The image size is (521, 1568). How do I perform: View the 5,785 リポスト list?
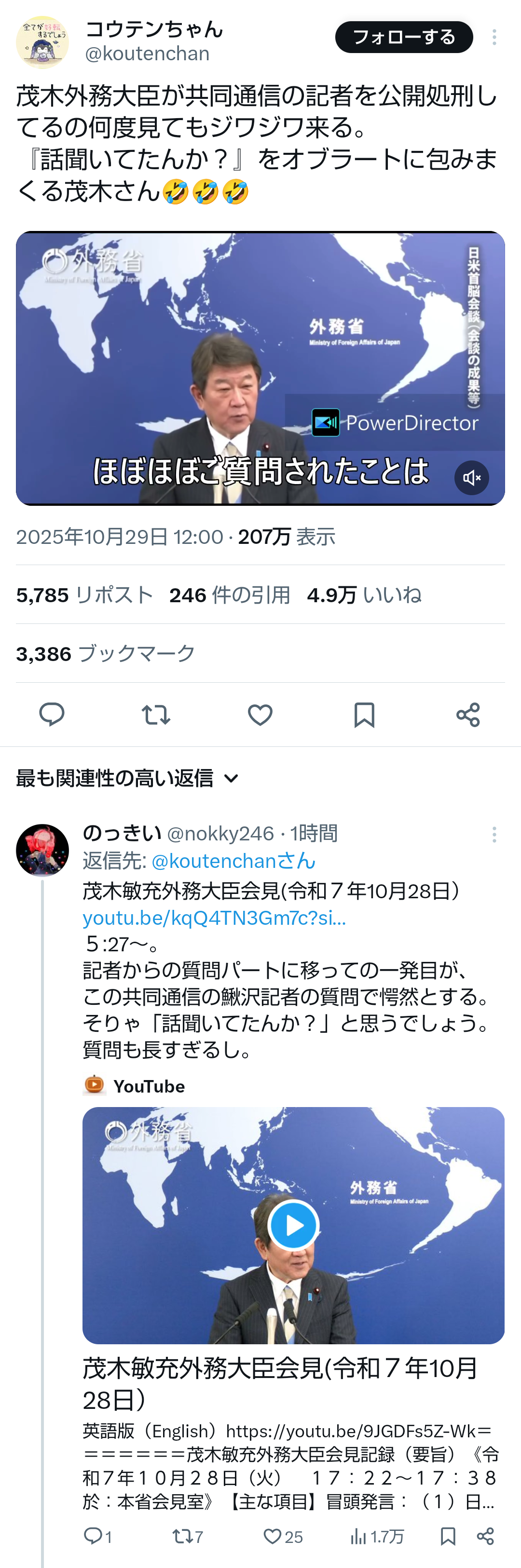(85, 595)
